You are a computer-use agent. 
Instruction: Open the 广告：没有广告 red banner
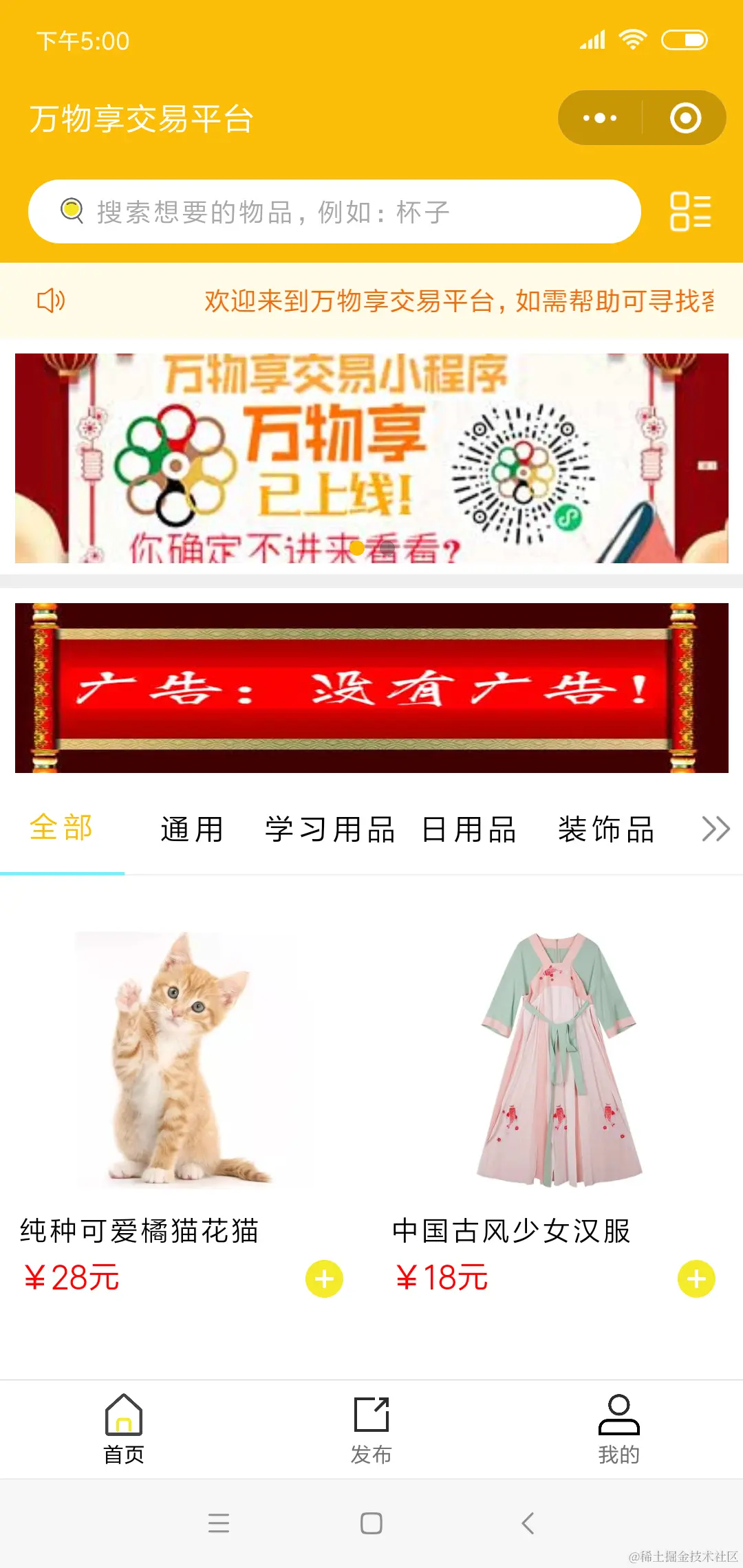371,688
